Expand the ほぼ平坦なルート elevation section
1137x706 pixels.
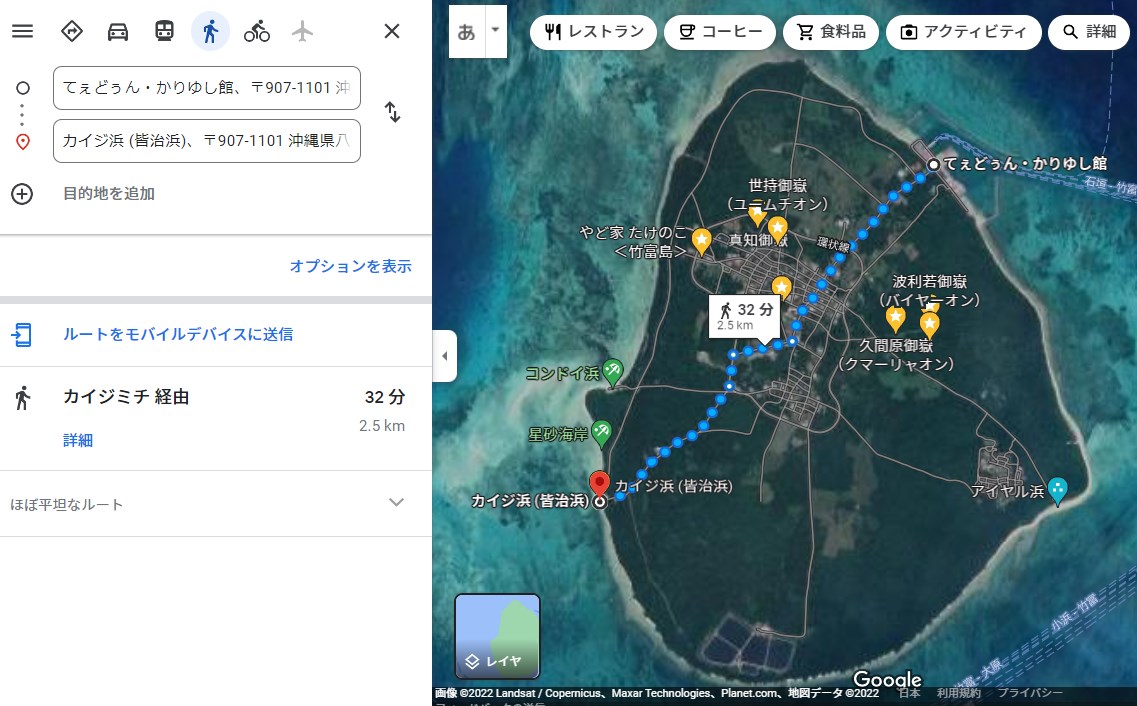click(397, 503)
